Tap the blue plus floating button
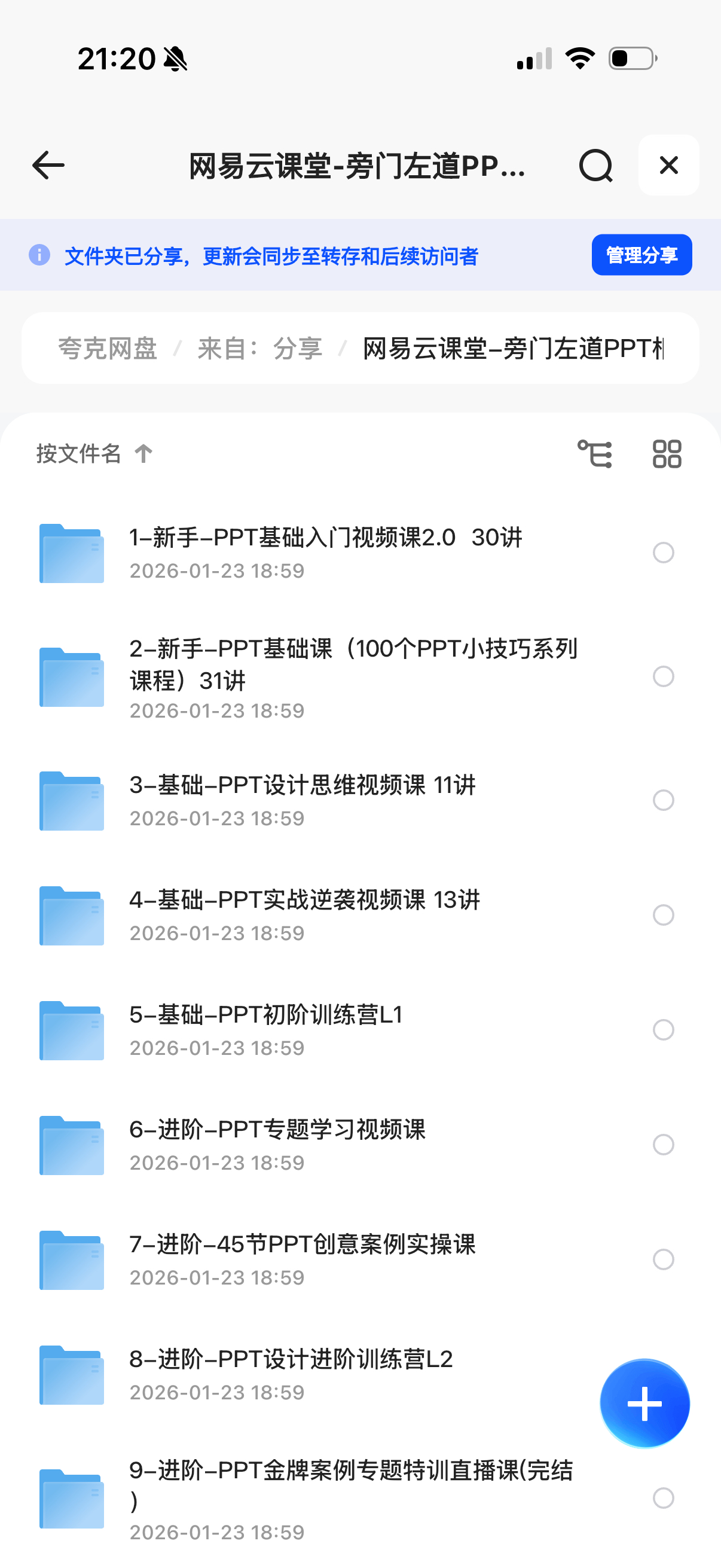721x1568 pixels. pyautogui.click(x=644, y=1404)
